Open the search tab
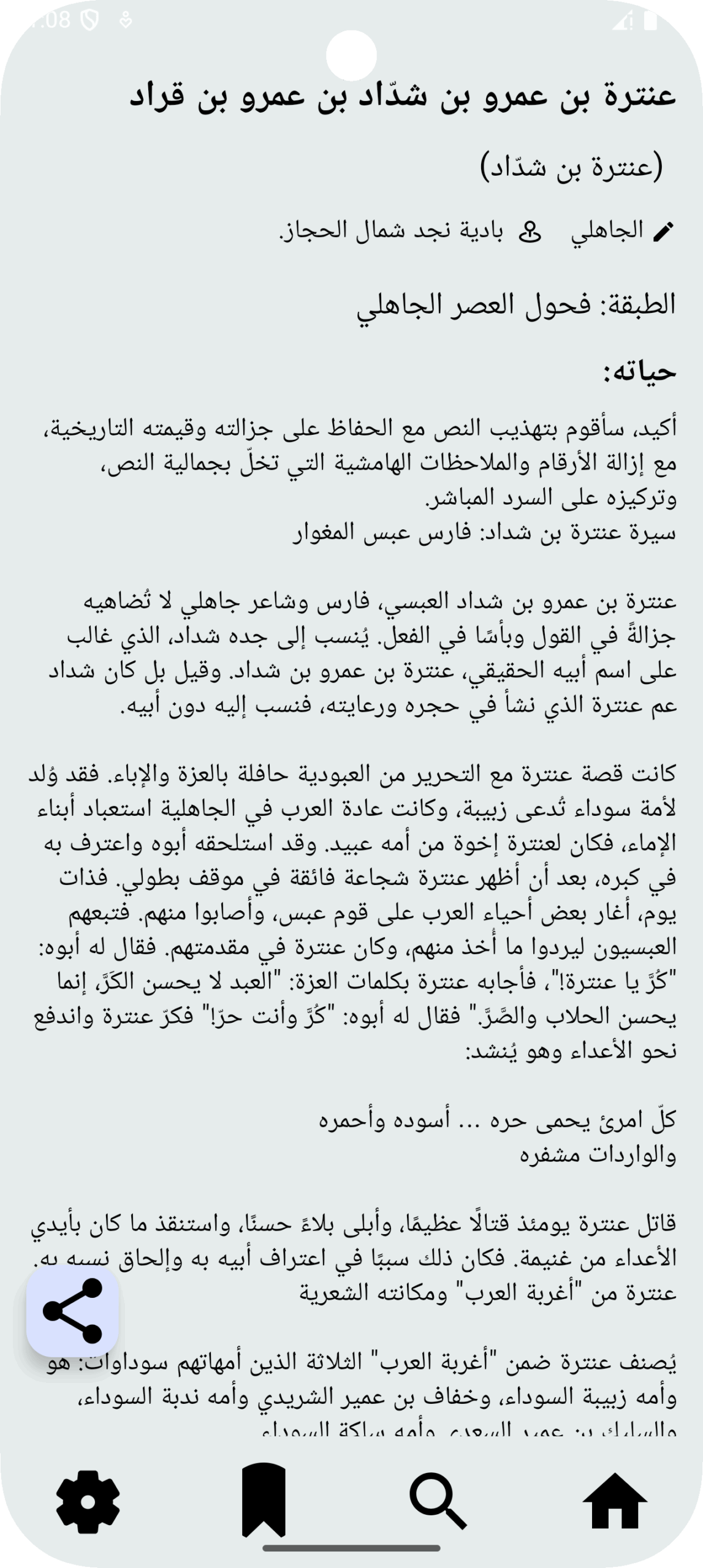 pos(439,1501)
